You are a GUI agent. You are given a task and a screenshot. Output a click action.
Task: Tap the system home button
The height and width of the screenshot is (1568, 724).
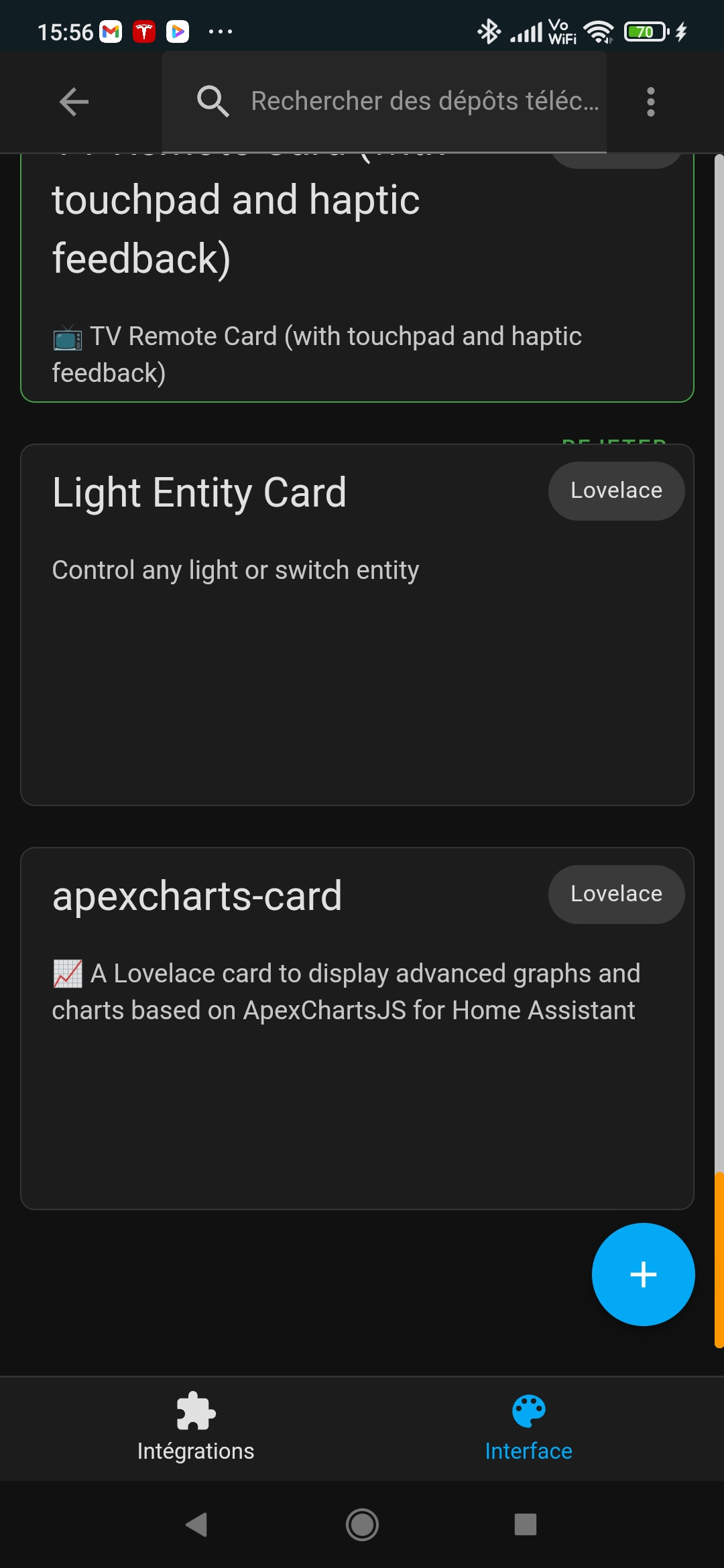(362, 1524)
